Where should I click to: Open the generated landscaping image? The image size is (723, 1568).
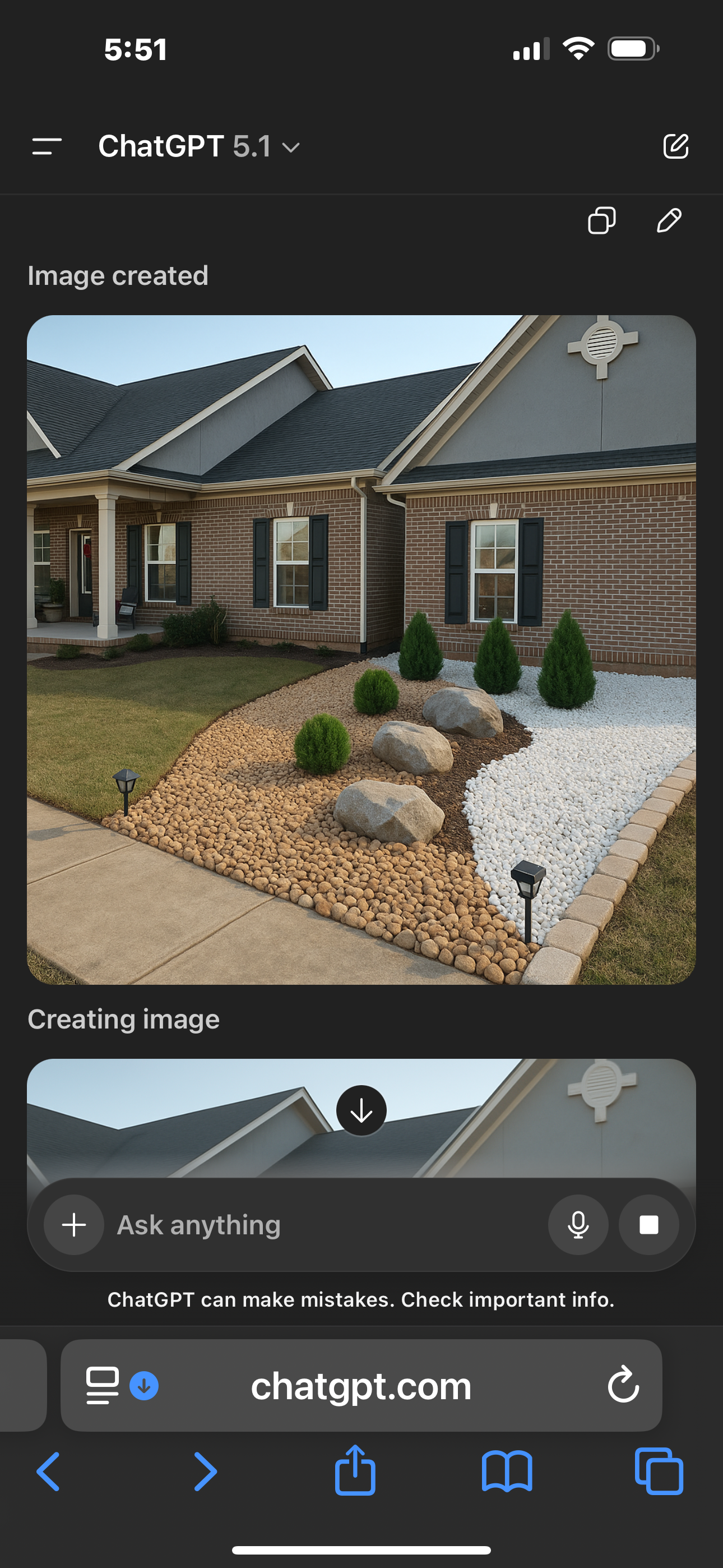click(x=361, y=649)
